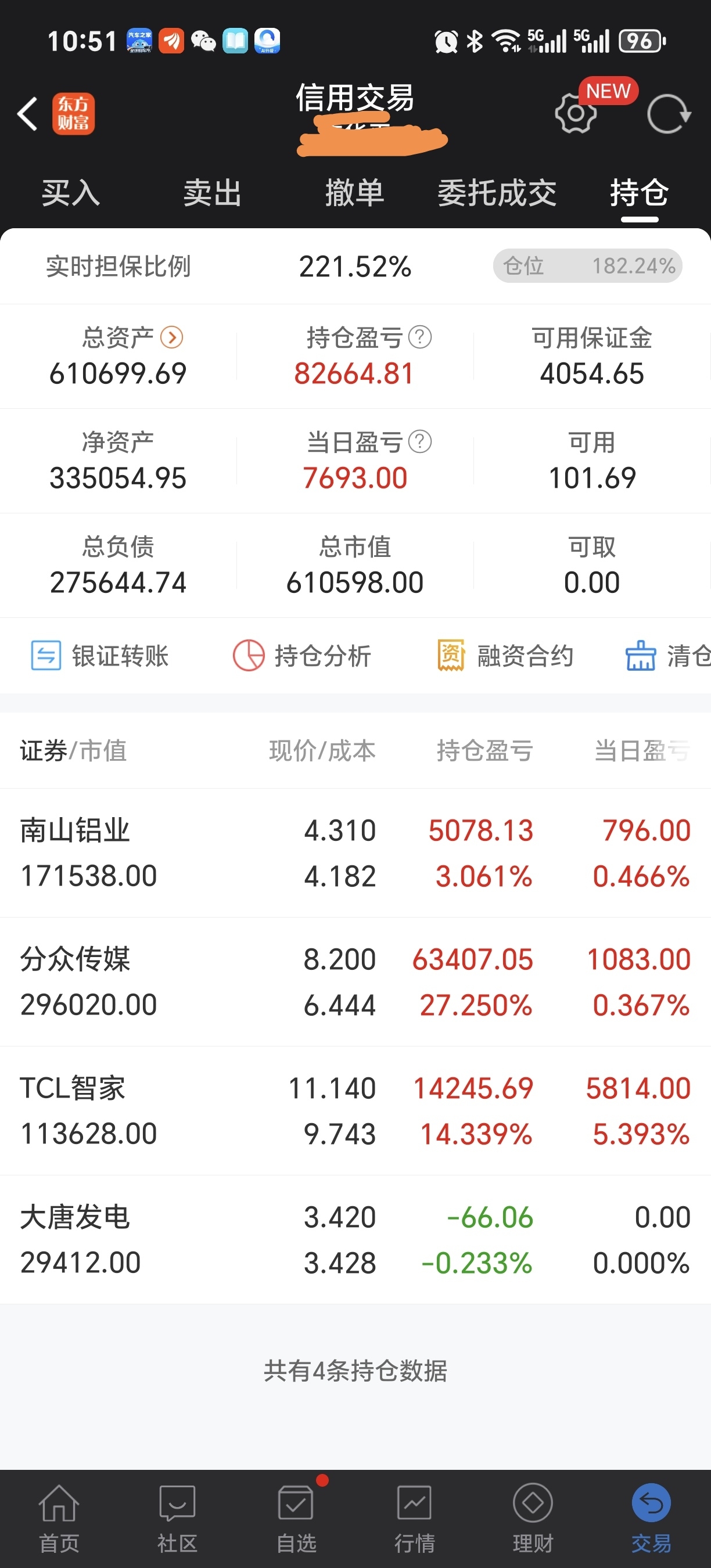The width and height of the screenshot is (711, 1568).
Task: Go to the 首页 tab
Action: pyautogui.click(x=59, y=1518)
